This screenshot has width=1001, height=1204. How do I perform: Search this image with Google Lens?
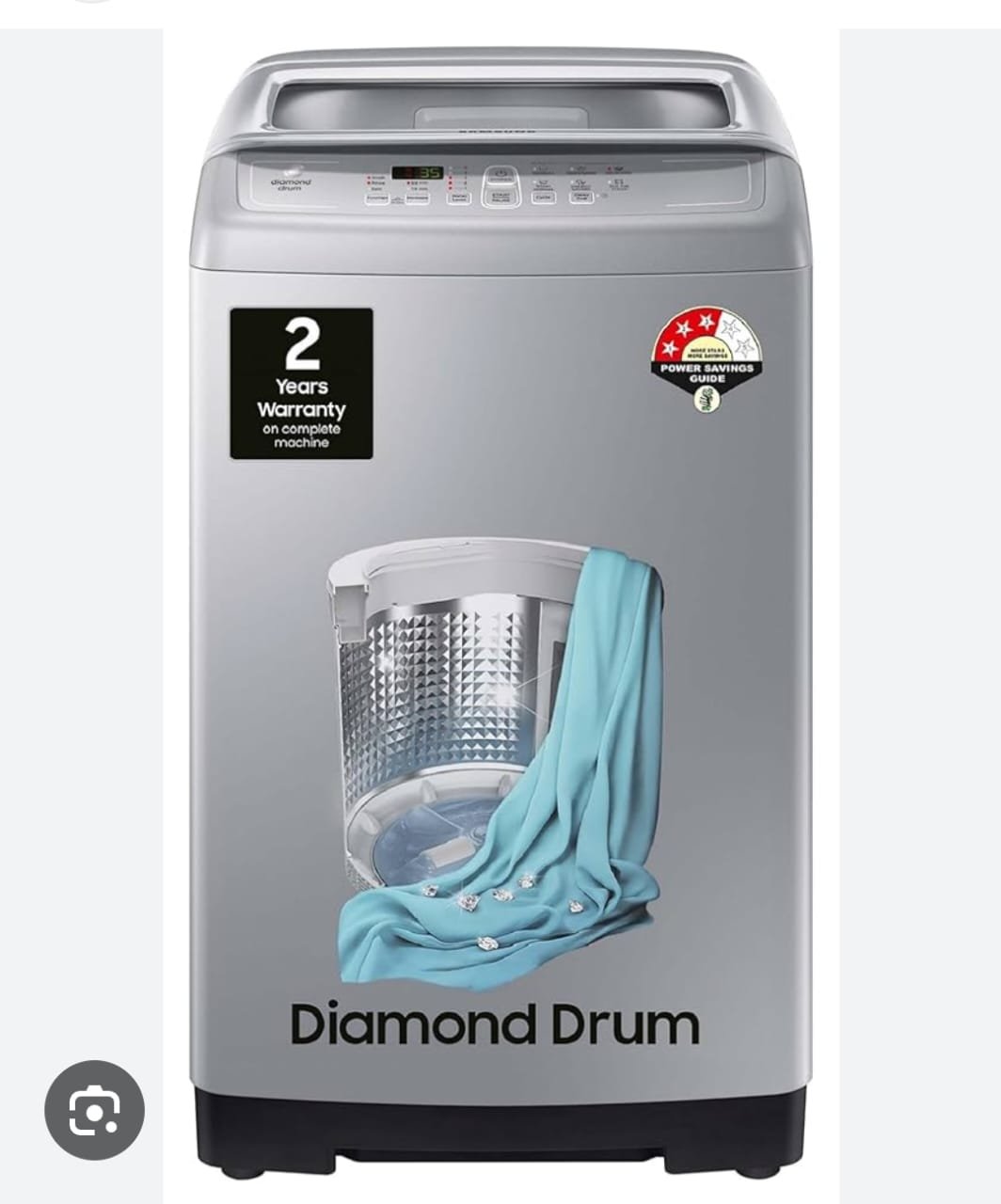(x=94, y=1110)
